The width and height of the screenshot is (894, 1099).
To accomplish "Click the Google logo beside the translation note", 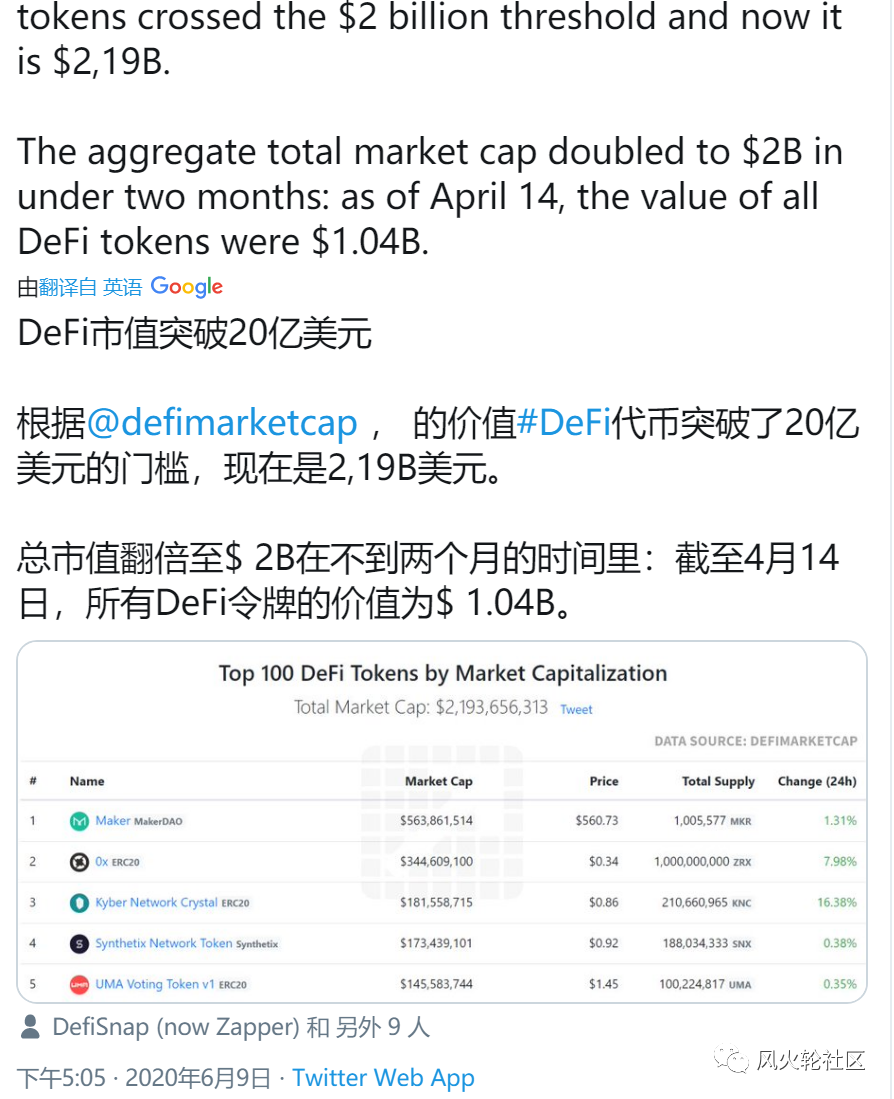I will (x=186, y=287).
